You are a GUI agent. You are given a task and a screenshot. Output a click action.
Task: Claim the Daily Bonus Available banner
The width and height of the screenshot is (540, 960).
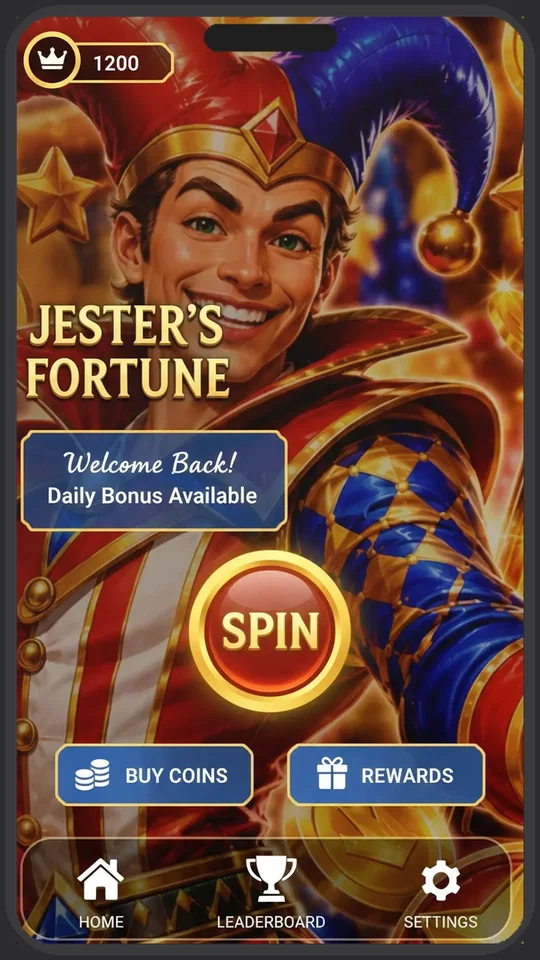point(154,481)
